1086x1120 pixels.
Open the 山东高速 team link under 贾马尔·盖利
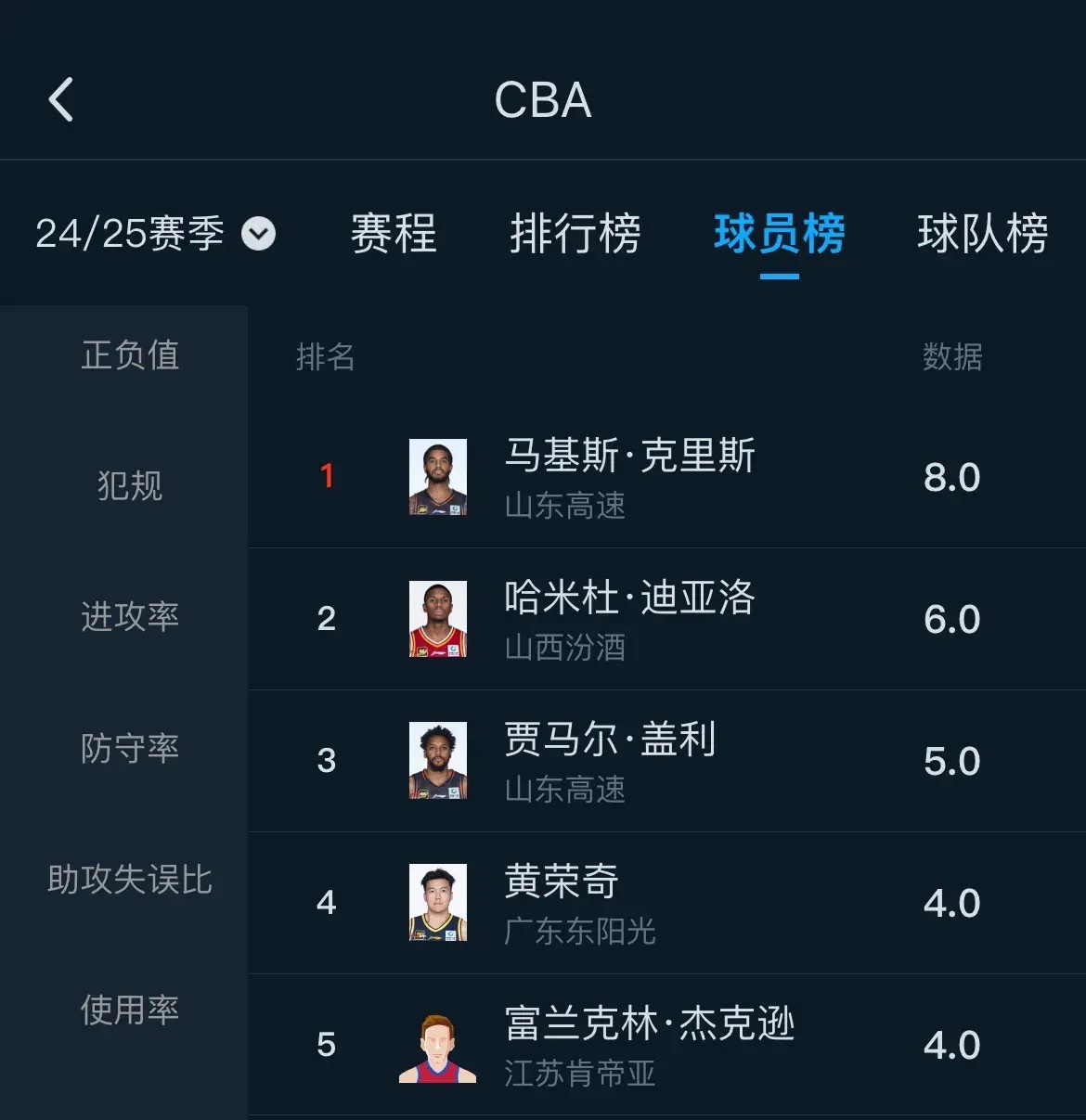564,792
